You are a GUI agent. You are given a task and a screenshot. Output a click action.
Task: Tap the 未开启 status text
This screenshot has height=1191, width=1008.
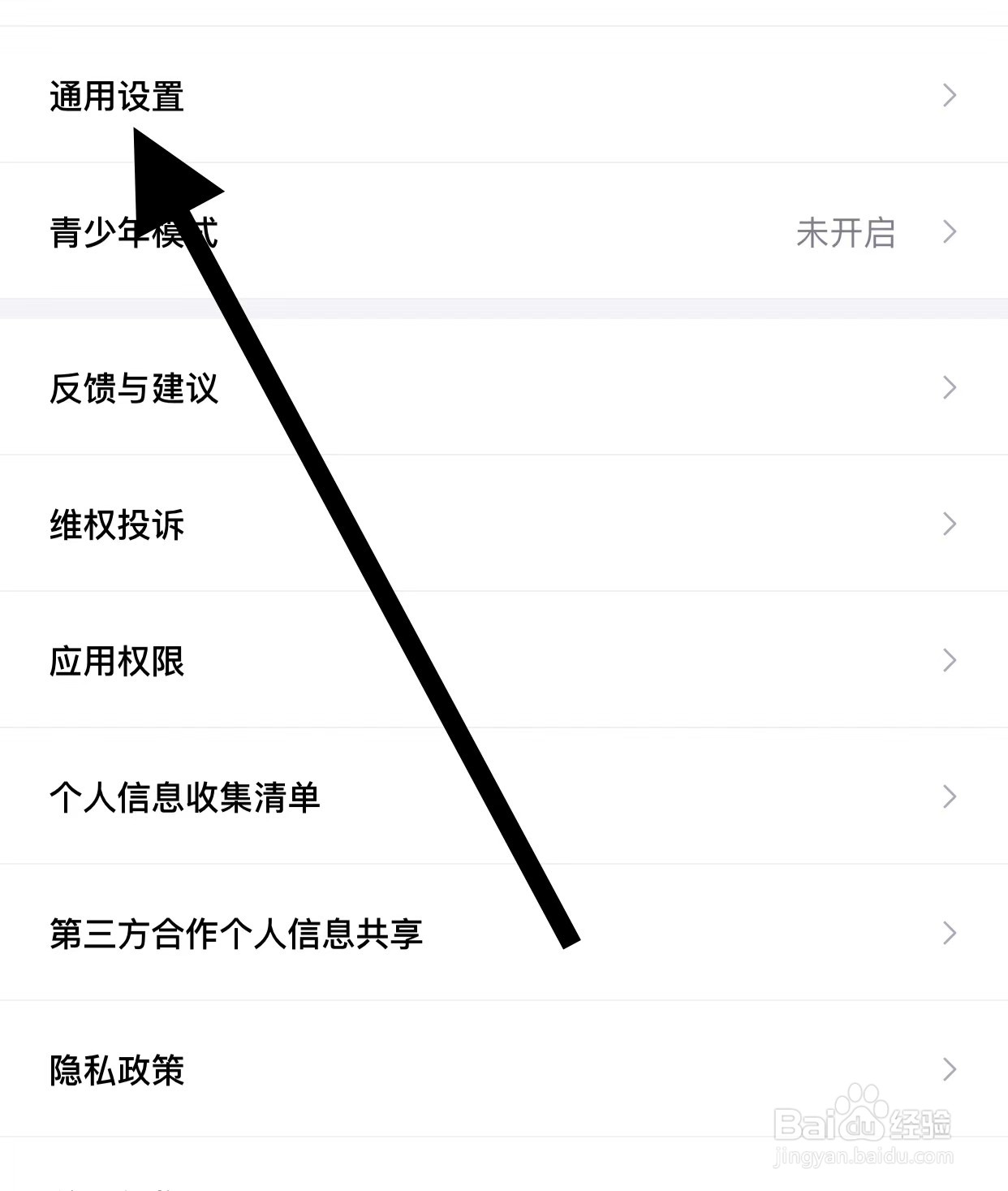846,233
